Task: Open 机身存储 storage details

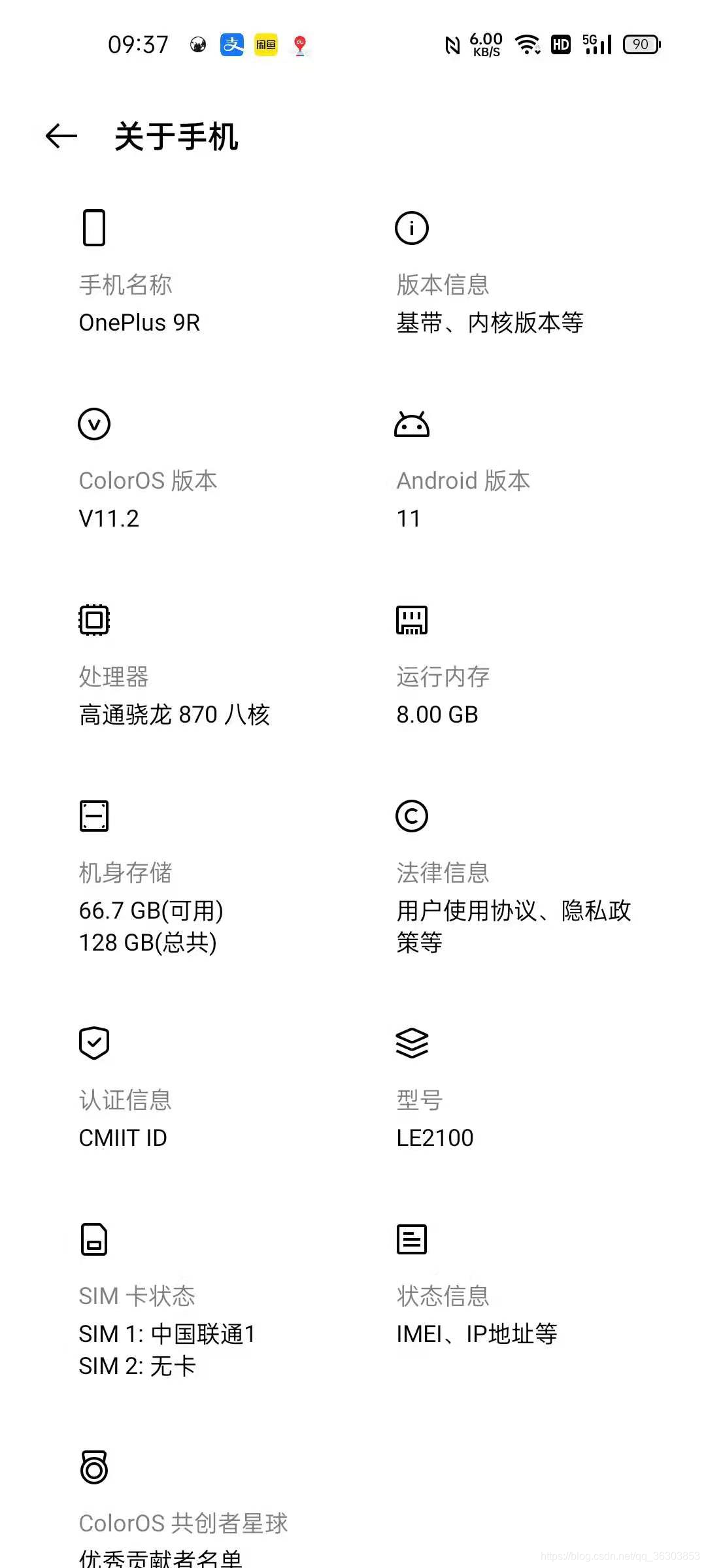Action: point(151,907)
